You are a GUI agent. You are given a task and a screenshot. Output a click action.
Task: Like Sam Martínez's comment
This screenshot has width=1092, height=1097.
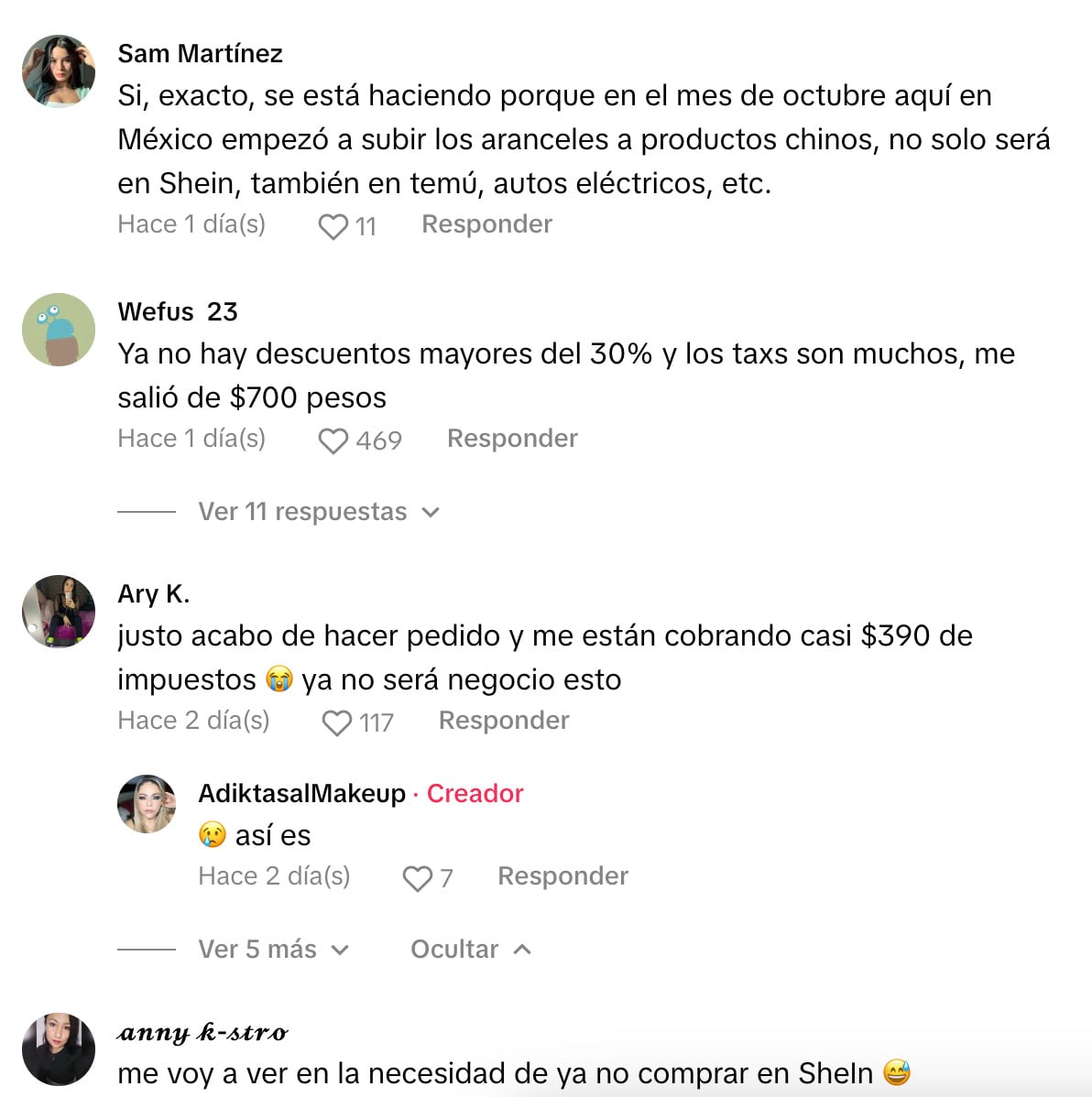tap(333, 226)
